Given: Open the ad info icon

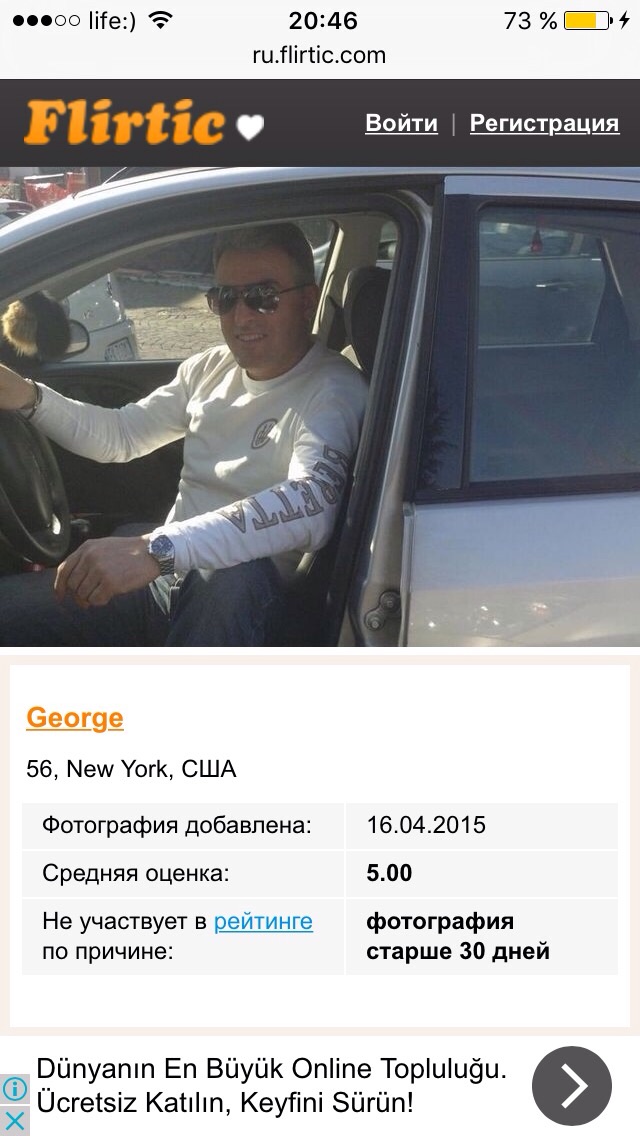Looking at the screenshot, I should [15, 1089].
